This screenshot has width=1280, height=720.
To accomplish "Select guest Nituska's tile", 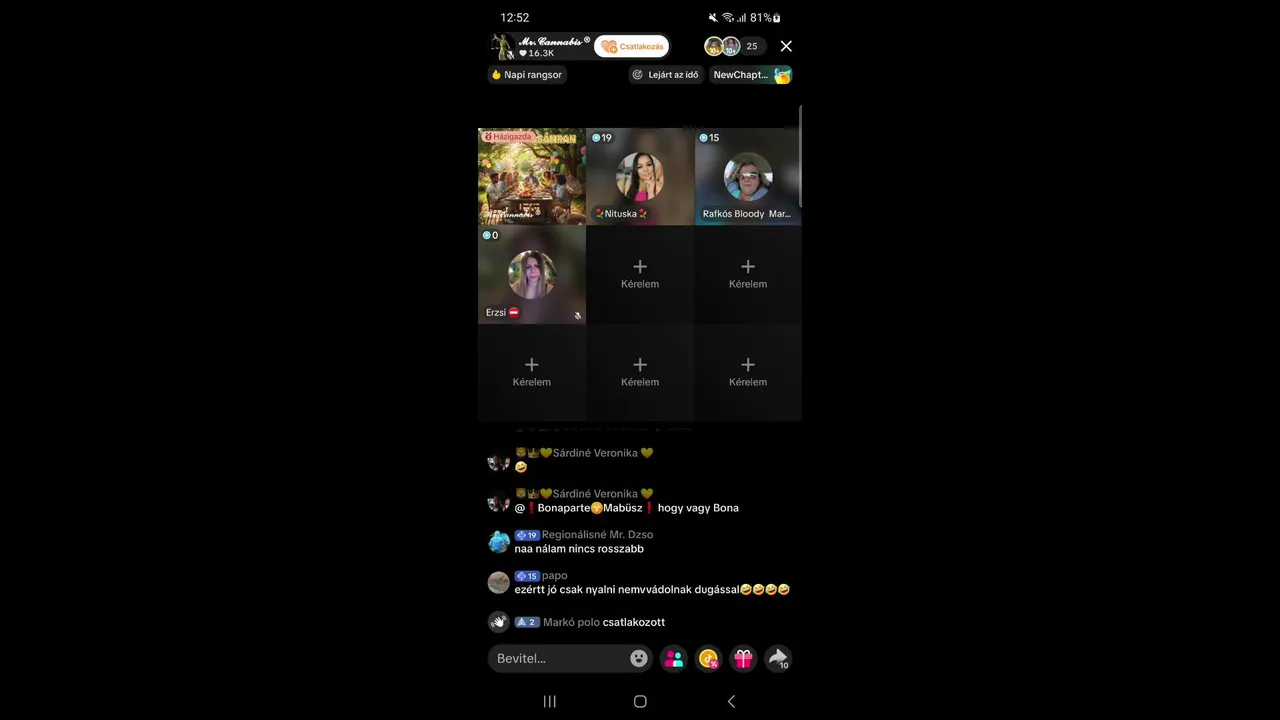I will coord(640,177).
